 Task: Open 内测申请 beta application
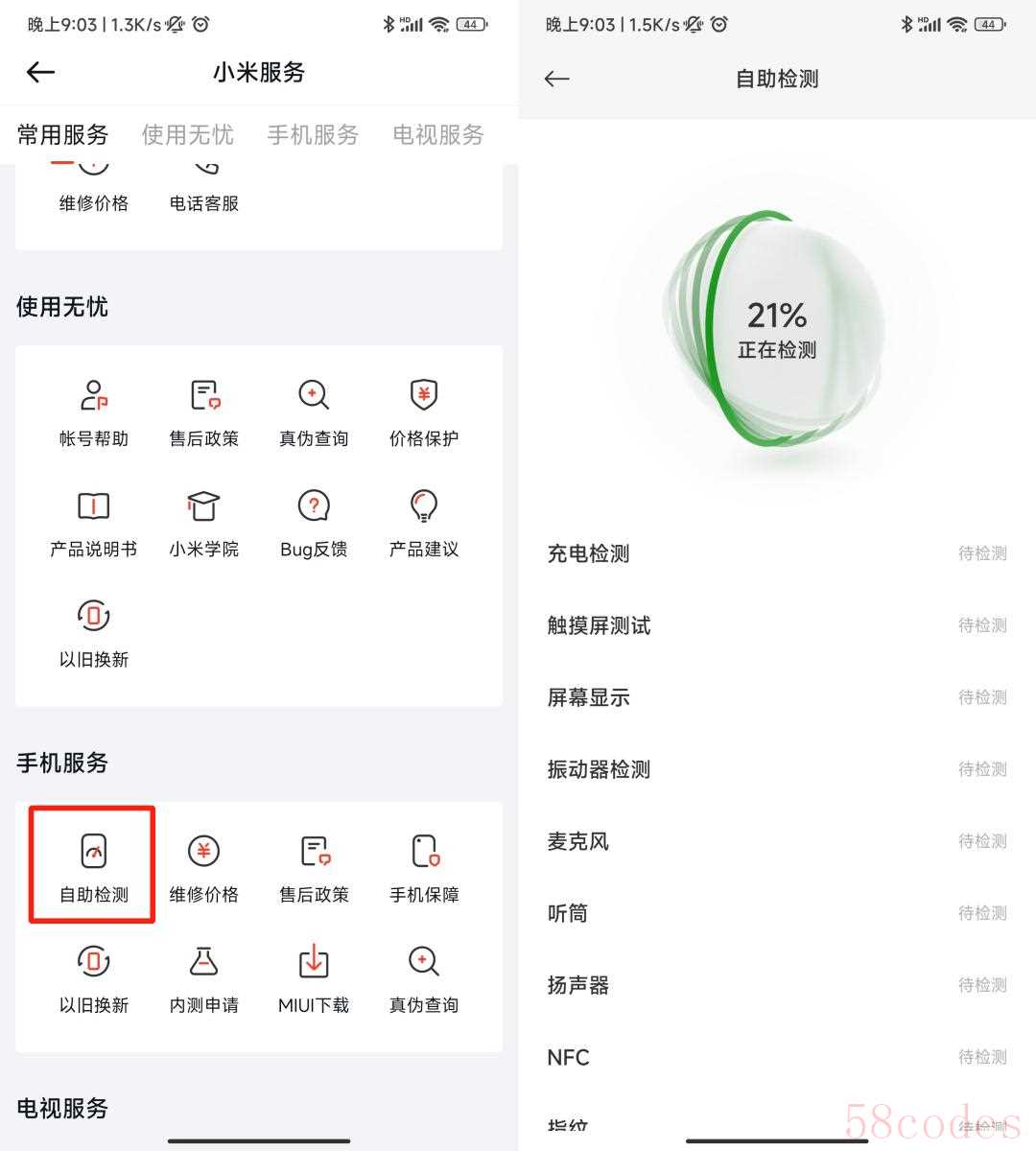point(203,978)
